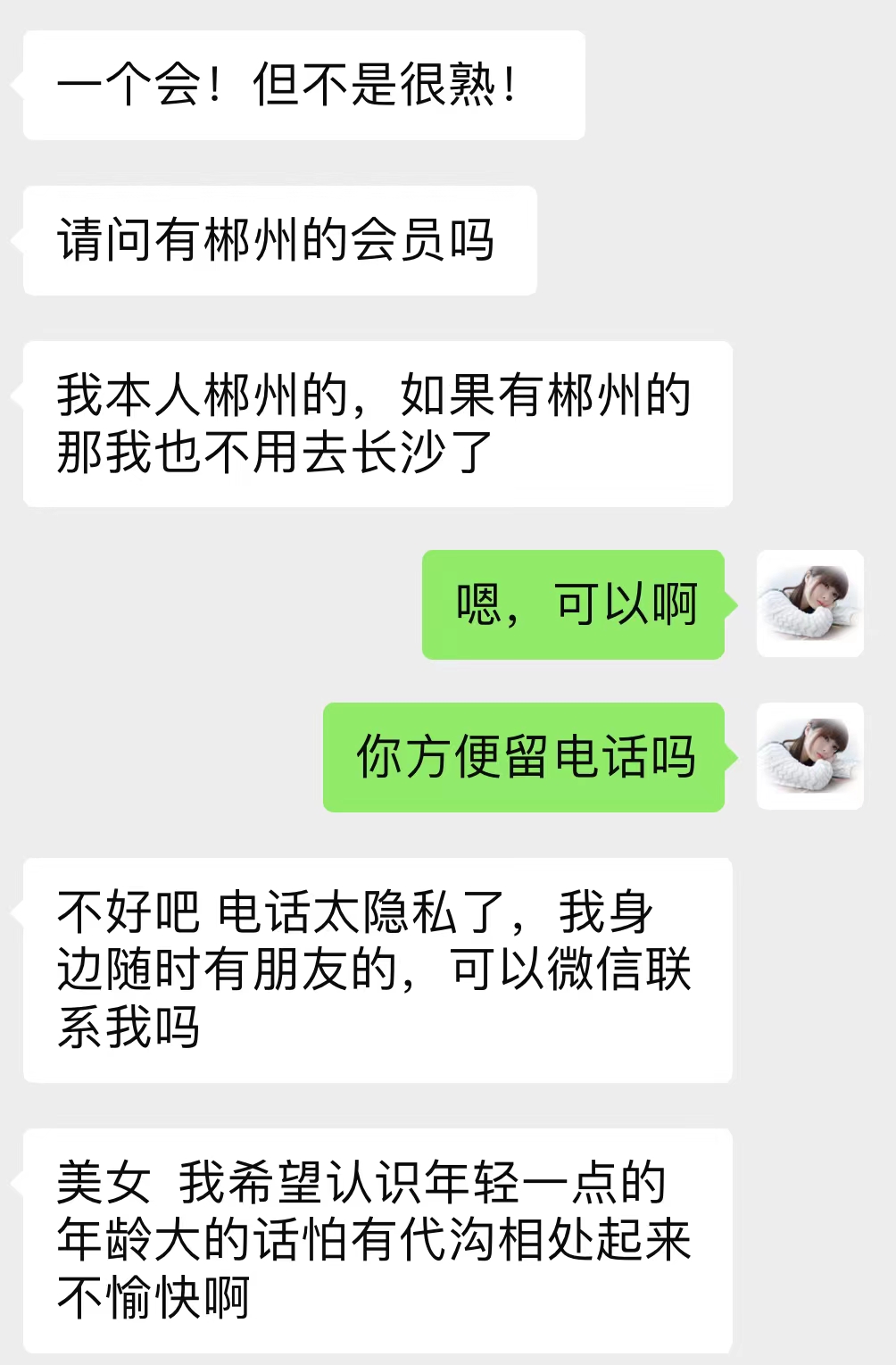Open sender's avatar beside "嗯，可以啊" message
This screenshot has height=1365, width=896.
[x=809, y=604]
